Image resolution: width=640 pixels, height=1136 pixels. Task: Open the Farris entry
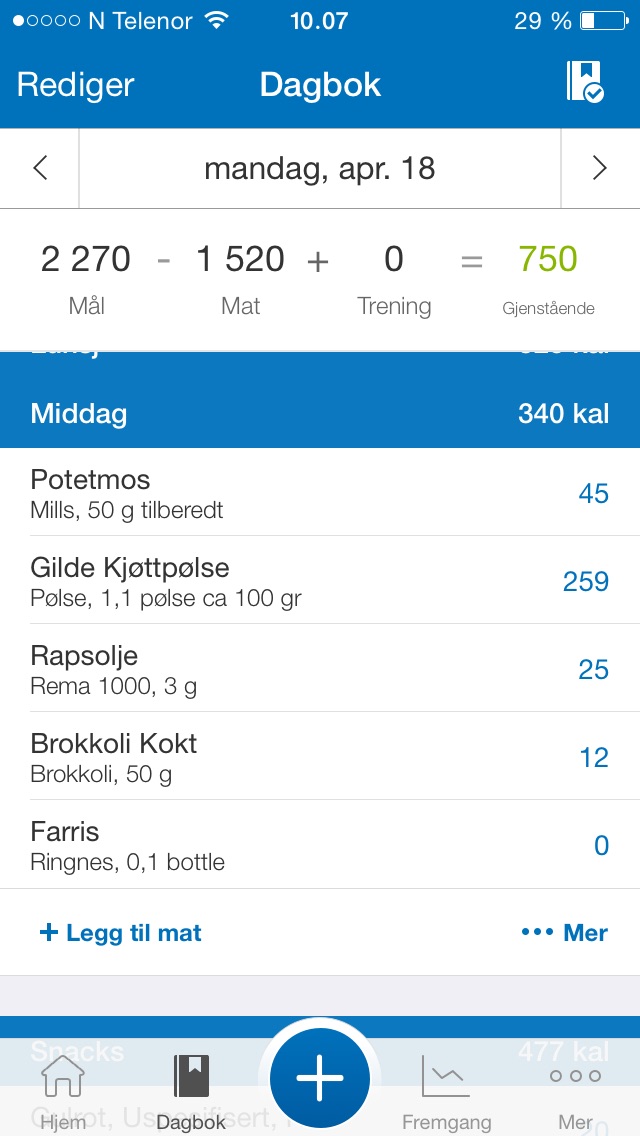[320, 844]
